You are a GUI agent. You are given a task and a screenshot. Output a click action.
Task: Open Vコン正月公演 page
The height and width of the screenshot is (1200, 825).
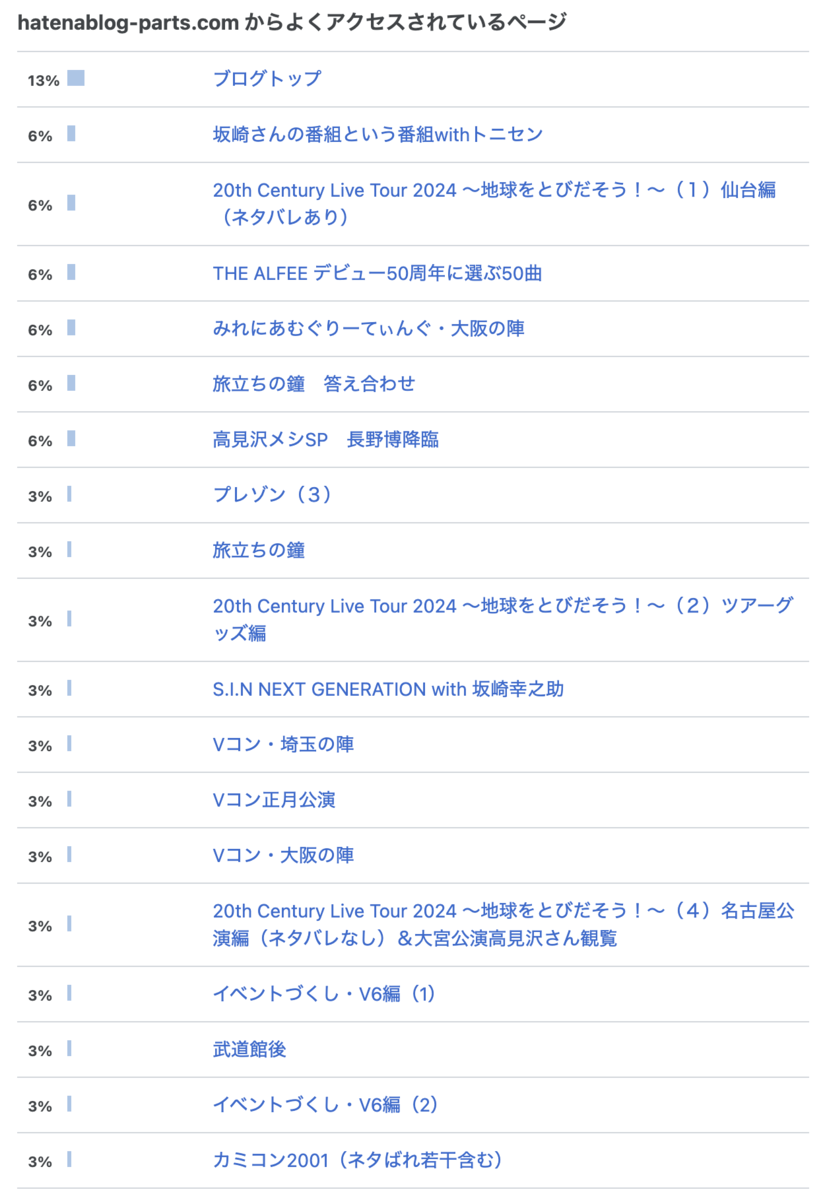pos(274,800)
